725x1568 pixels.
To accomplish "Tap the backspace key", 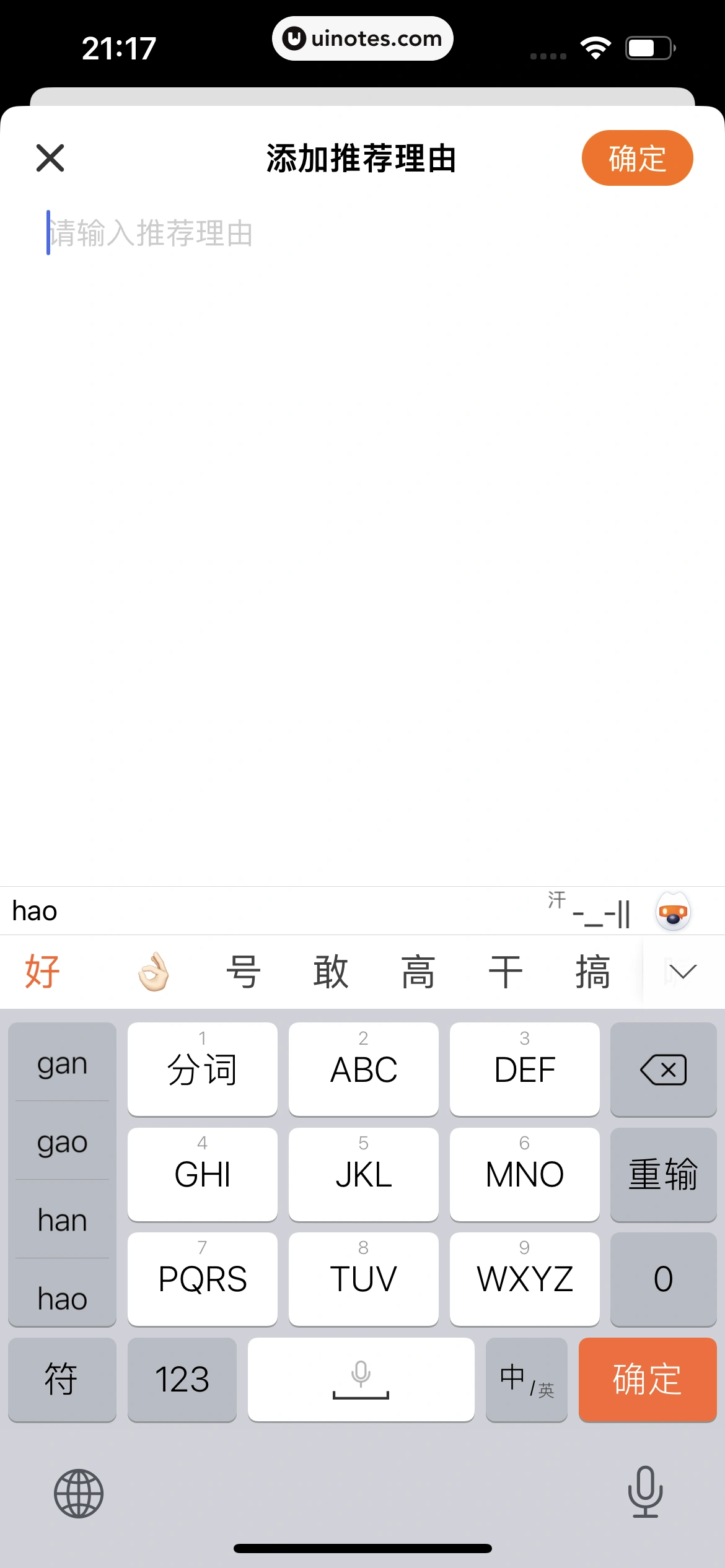I will pyautogui.click(x=663, y=1069).
